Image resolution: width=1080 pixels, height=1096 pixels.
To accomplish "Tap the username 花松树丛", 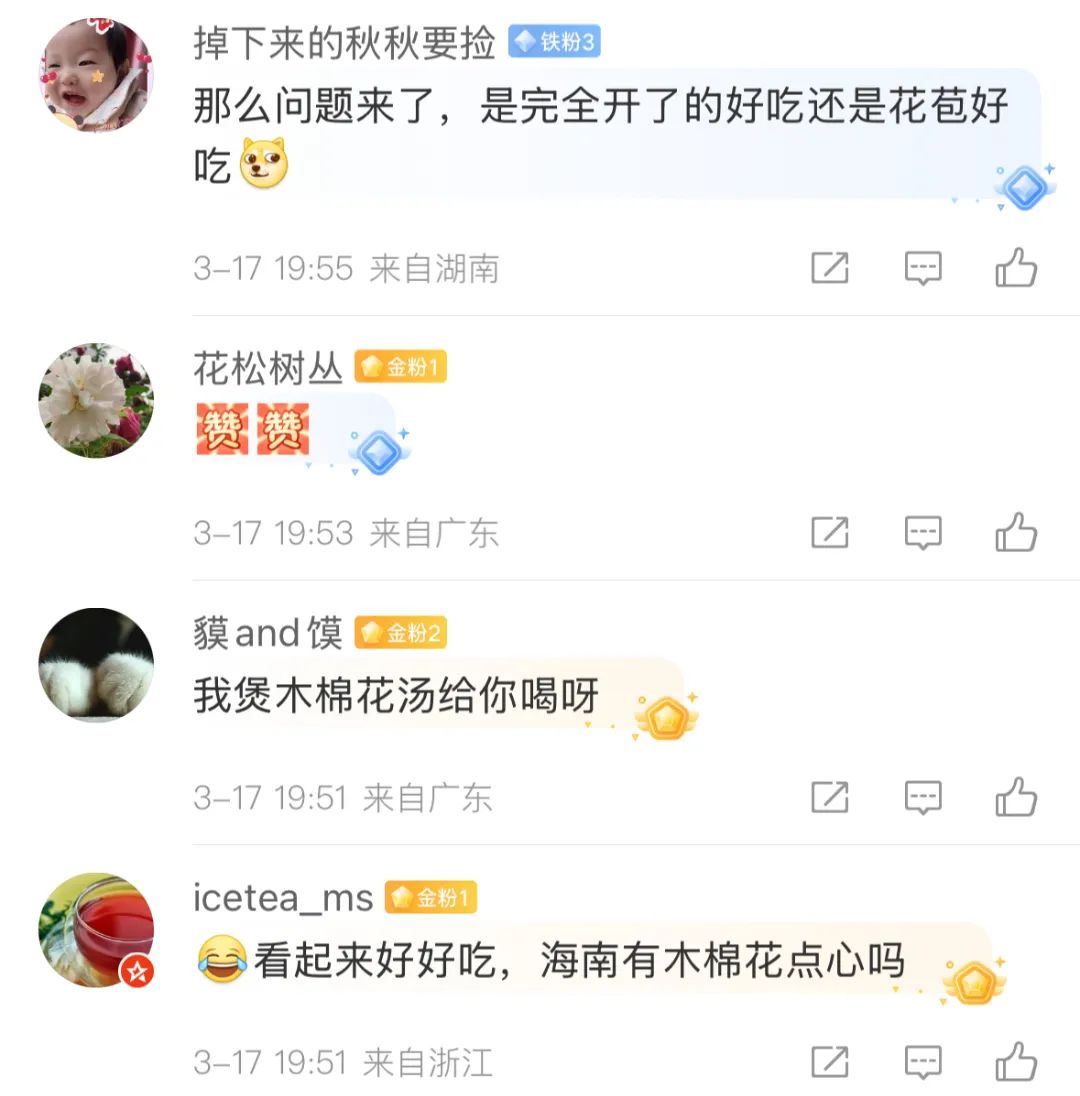I will 268,368.
